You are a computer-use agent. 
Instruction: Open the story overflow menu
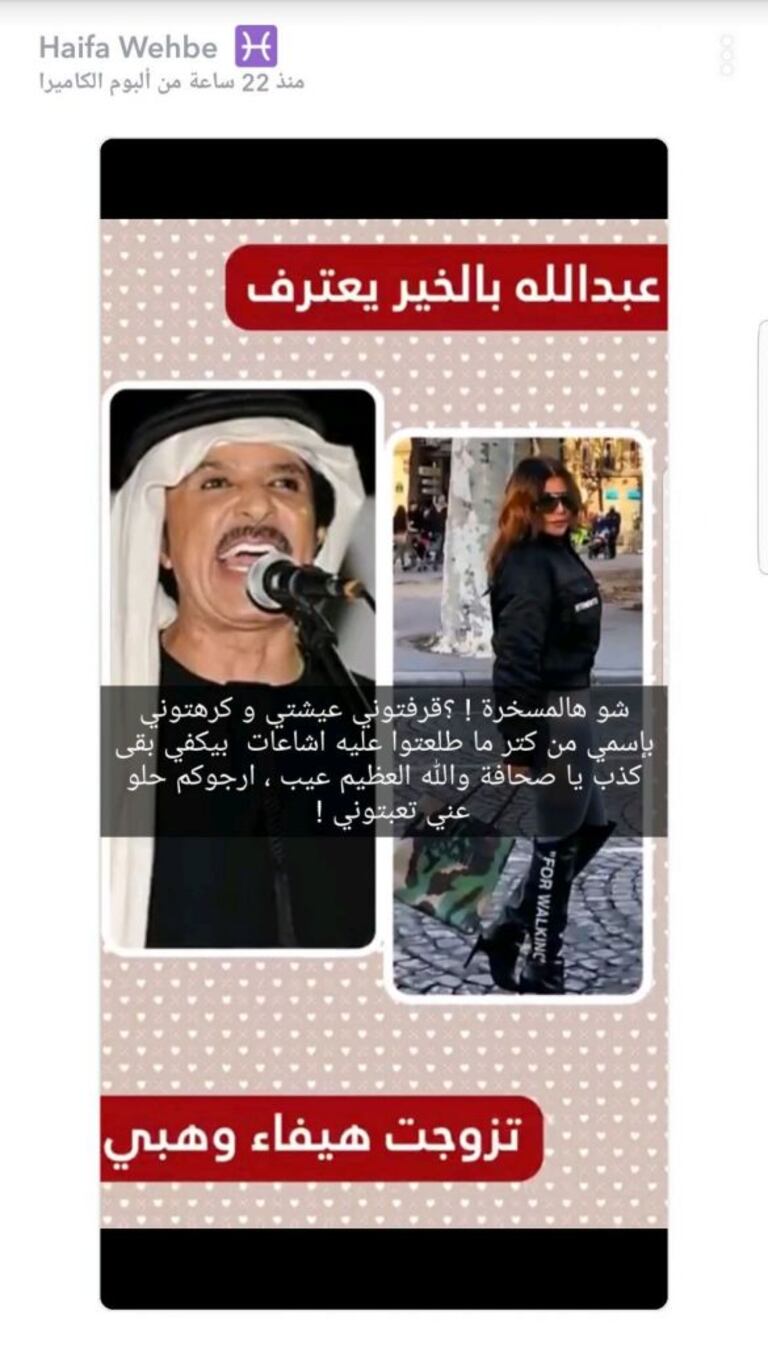point(727,56)
